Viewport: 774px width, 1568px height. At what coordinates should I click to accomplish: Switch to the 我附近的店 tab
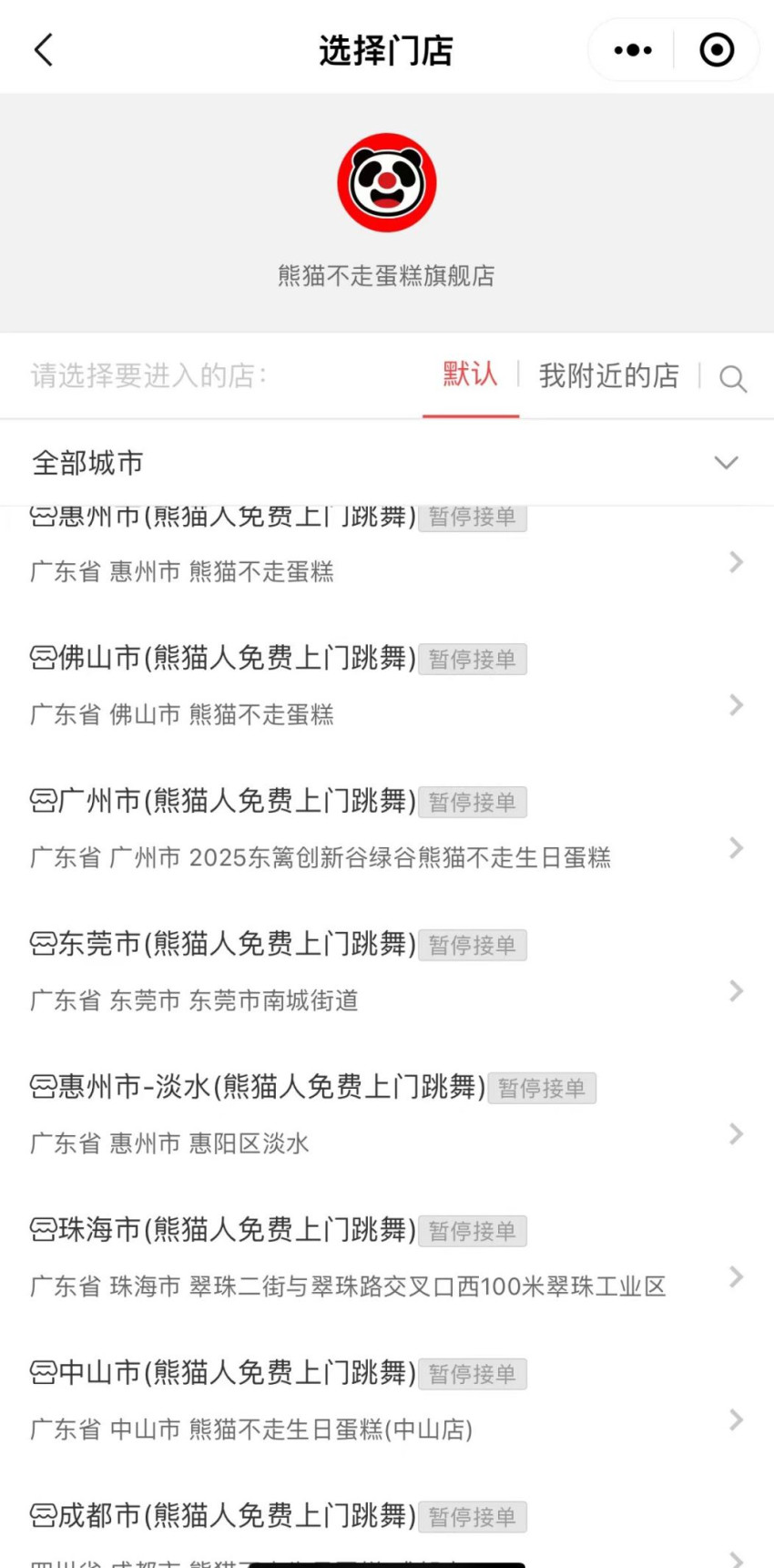[608, 375]
